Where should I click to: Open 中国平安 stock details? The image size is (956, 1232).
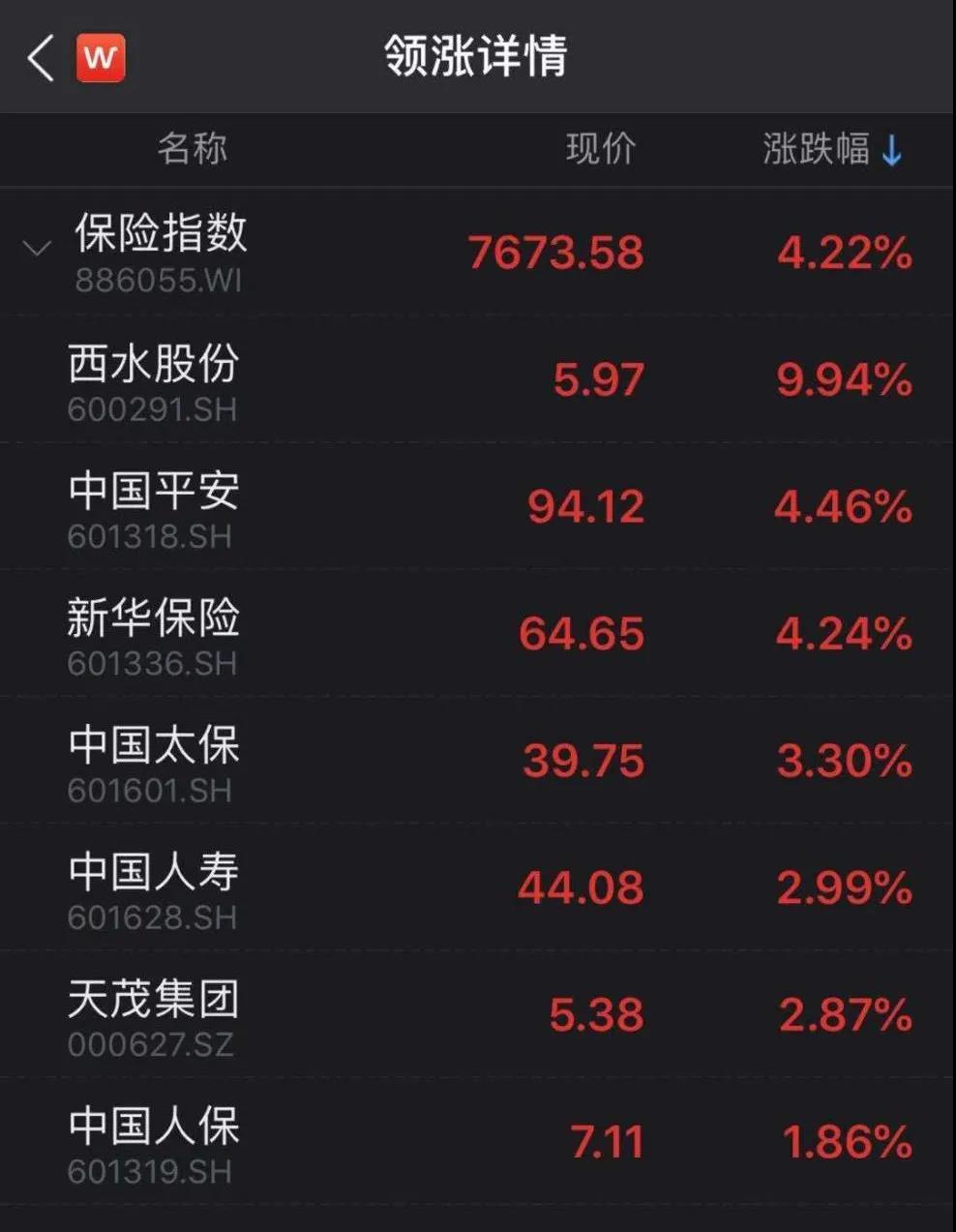pyautogui.click(x=153, y=506)
